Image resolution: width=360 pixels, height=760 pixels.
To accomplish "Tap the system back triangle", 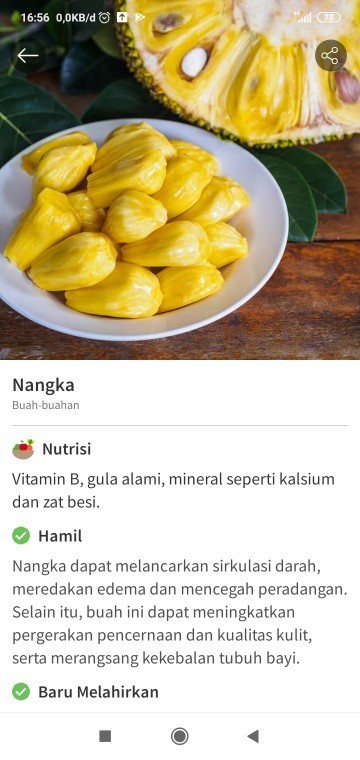I will 253,736.
